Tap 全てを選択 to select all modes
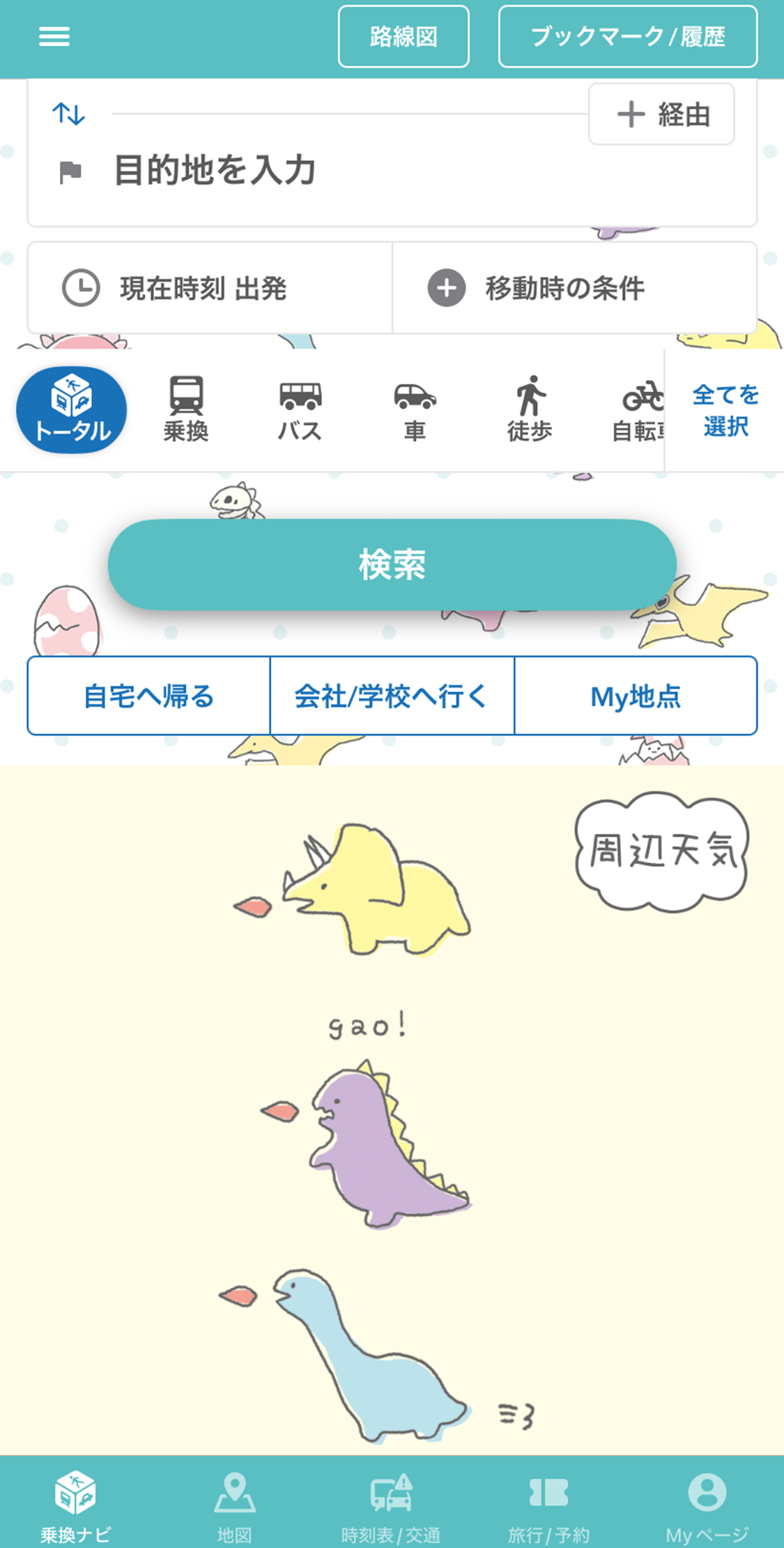 (725, 410)
